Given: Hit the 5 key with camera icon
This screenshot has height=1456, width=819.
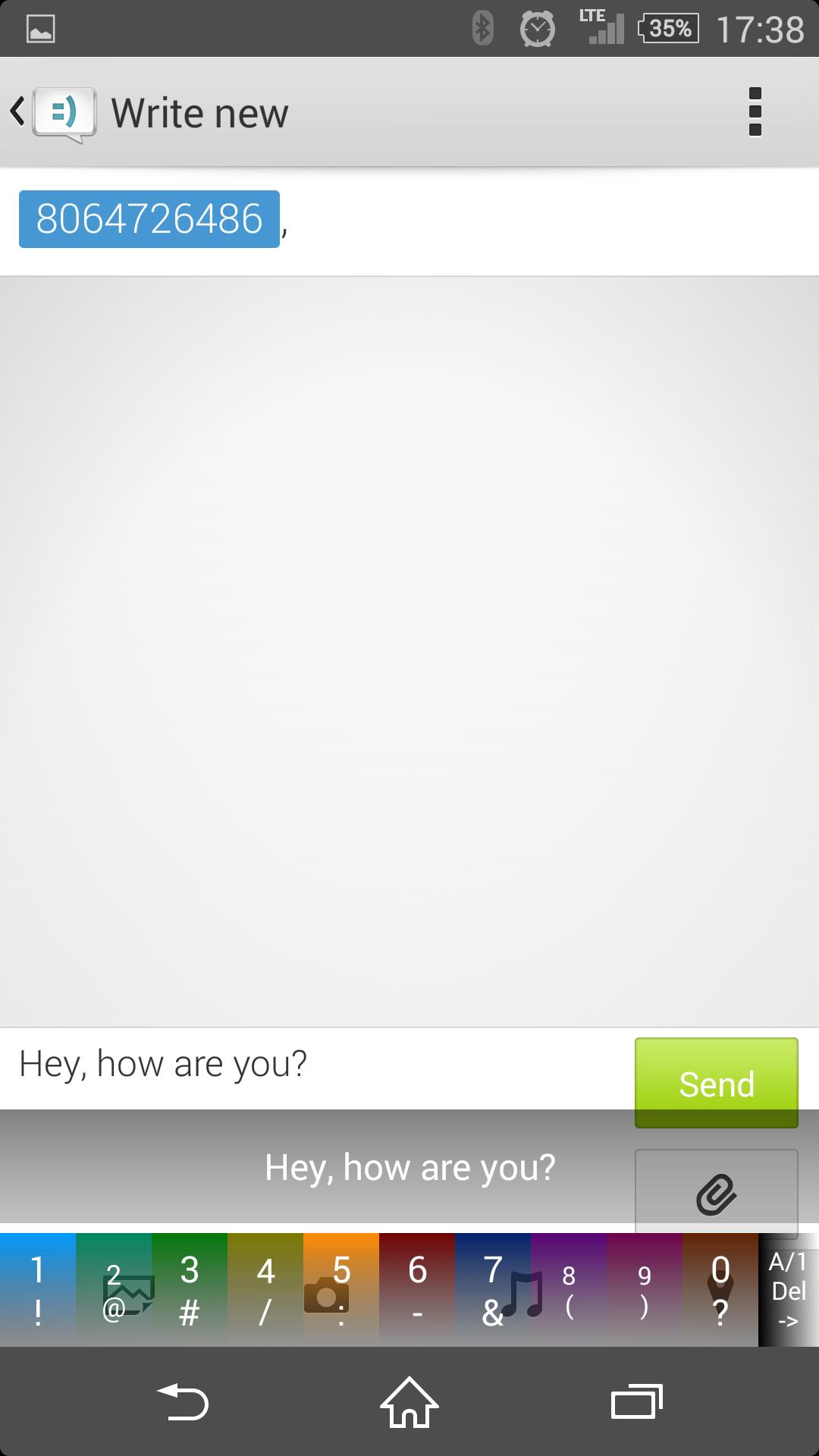Looking at the screenshot, I should 341,1289.
